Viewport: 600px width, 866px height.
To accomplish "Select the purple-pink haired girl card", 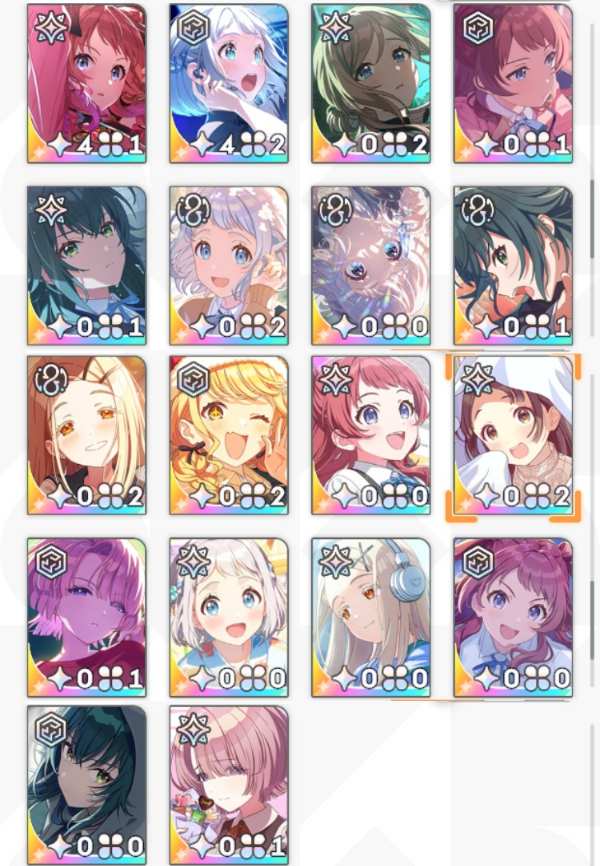I will 87,617.
